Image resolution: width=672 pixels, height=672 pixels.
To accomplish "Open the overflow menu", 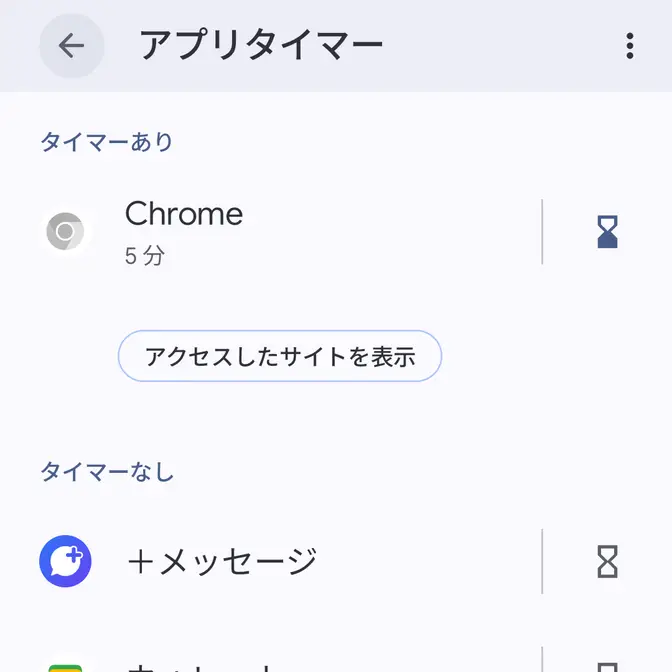I will 629,46.
